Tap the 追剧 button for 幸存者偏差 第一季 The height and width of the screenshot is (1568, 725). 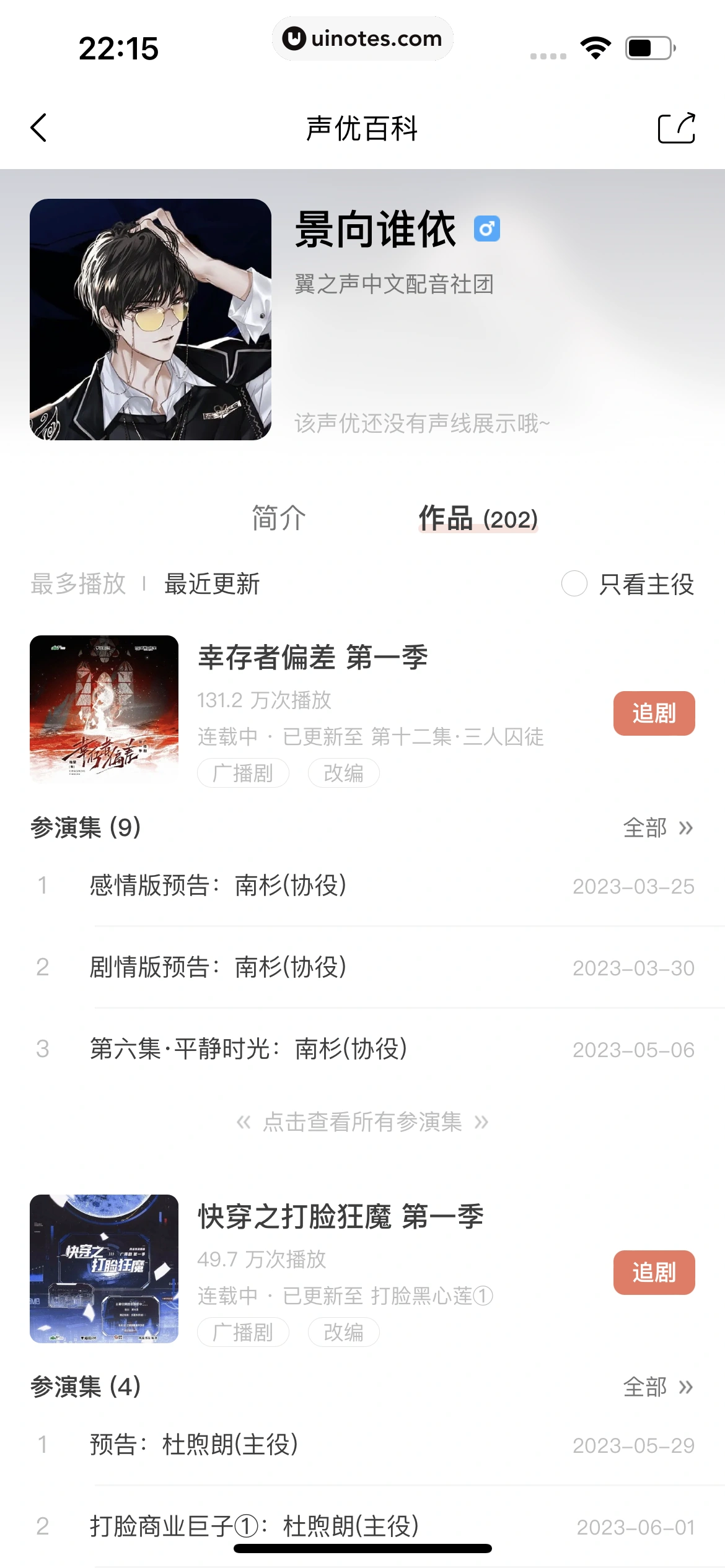tap(654, 713)
